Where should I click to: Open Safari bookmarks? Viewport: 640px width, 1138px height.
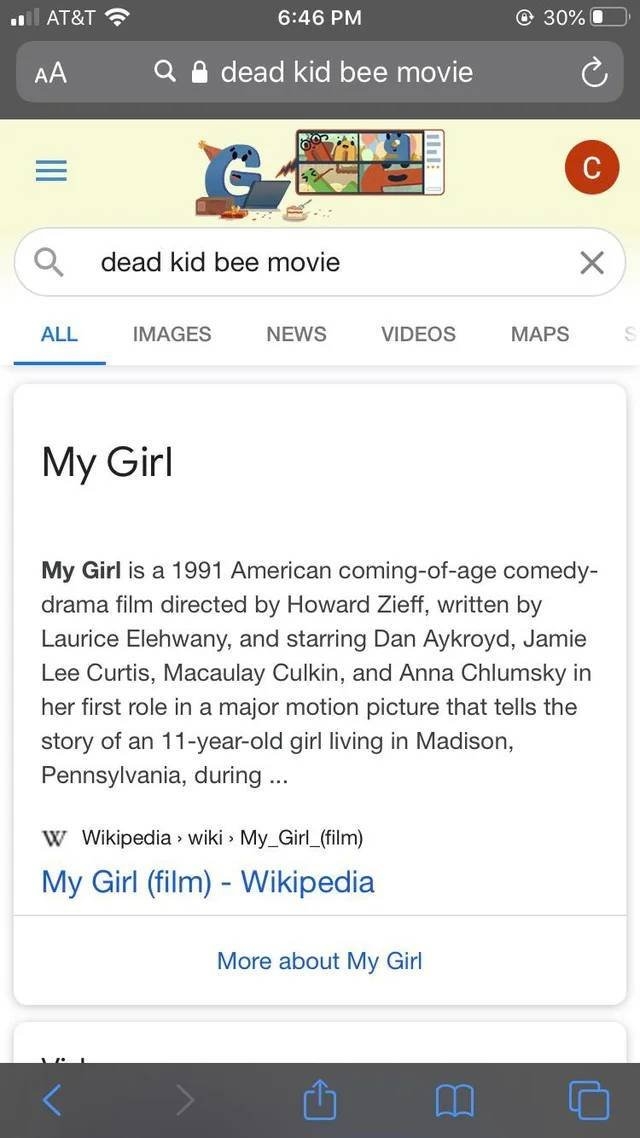(x=454, y=1101)
